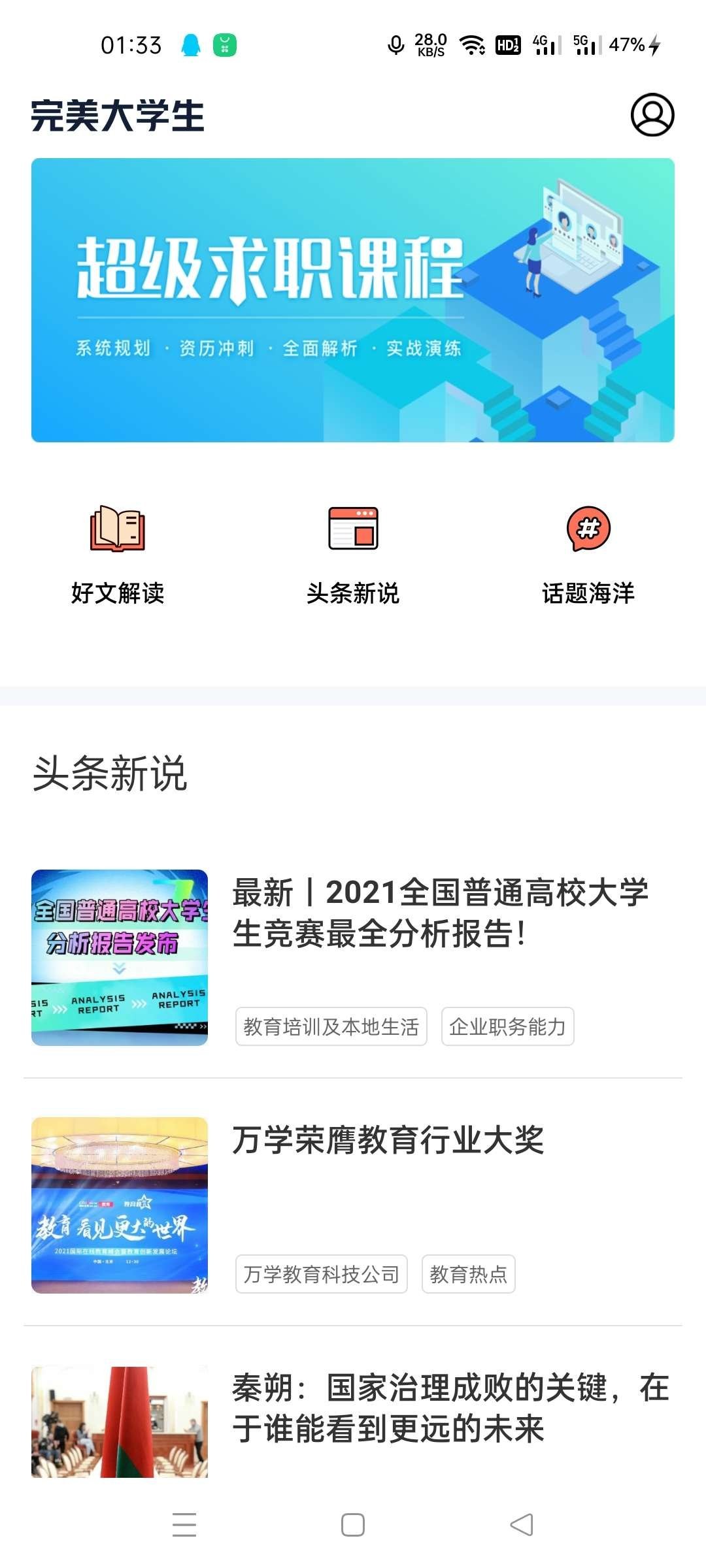Select the 教育培训及本地生活 tag
This screenshot has width=706, height=1568.
pyautogui.click(x=331, y=1026)
